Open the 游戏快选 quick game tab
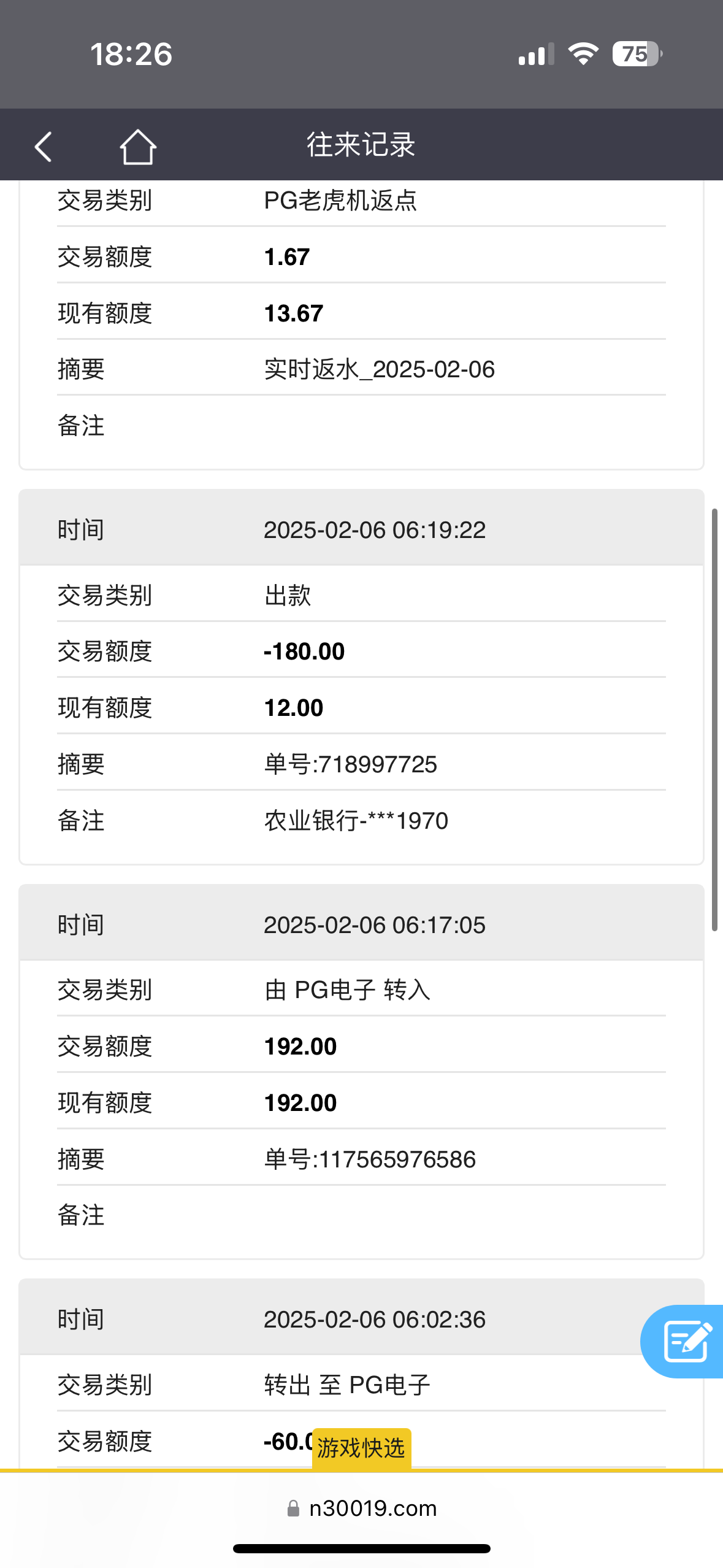Image resolution: width=723 pixels, height=1568 pixels. (361, 1448)
